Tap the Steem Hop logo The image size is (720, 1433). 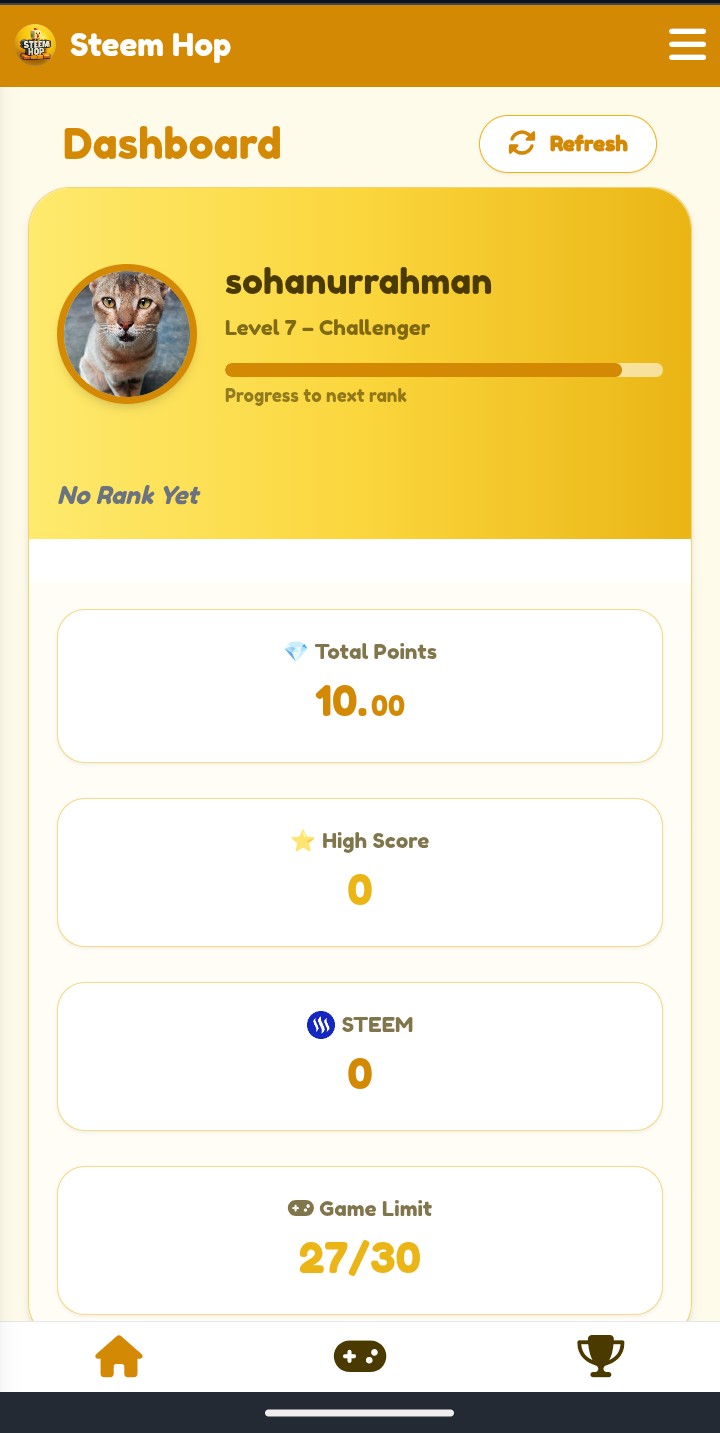click(35, 44)
